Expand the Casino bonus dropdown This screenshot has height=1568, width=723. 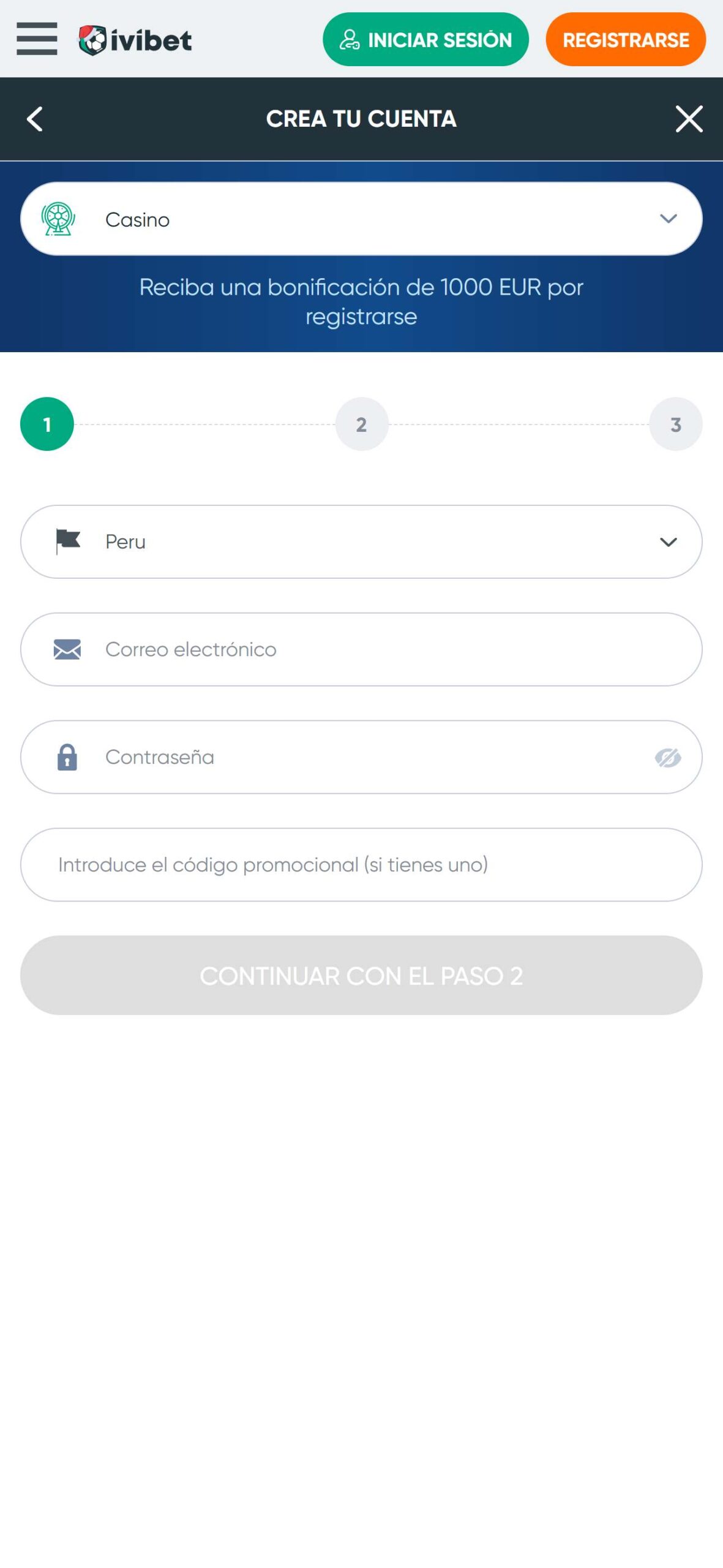361,219
